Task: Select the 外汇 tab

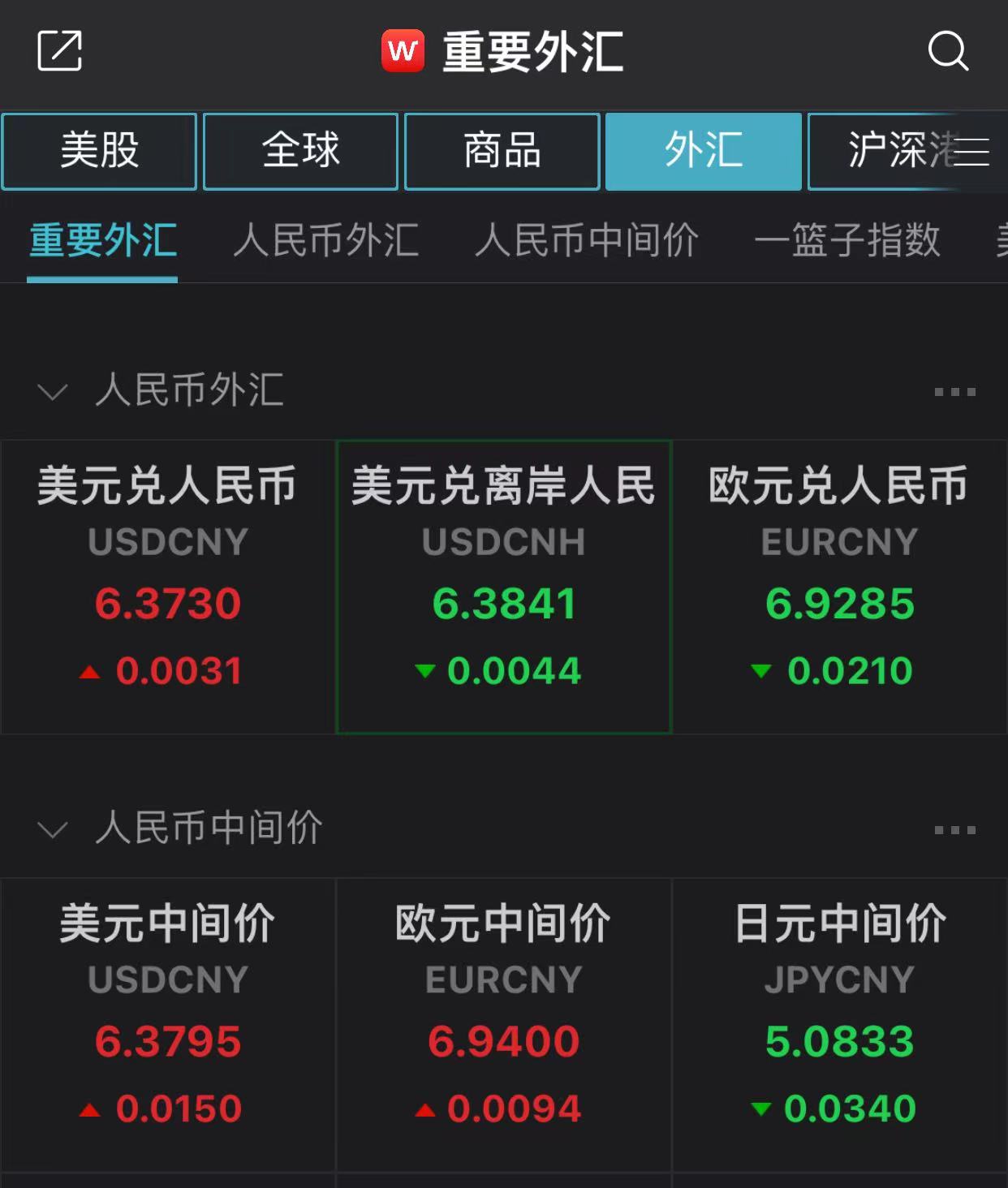Action: point(703,152)
